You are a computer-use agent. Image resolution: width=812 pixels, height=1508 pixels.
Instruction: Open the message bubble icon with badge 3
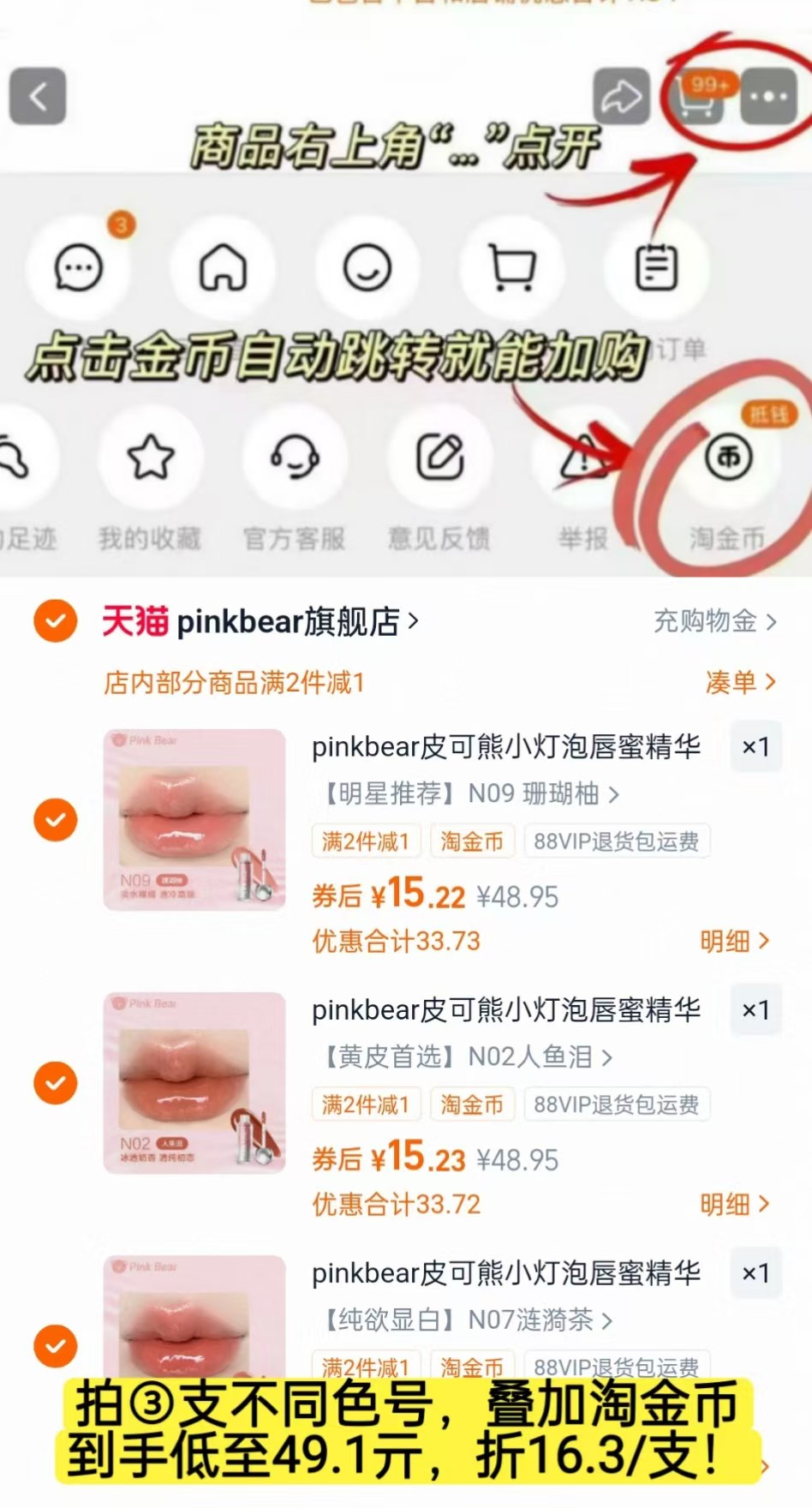click(x=79, y=268)
